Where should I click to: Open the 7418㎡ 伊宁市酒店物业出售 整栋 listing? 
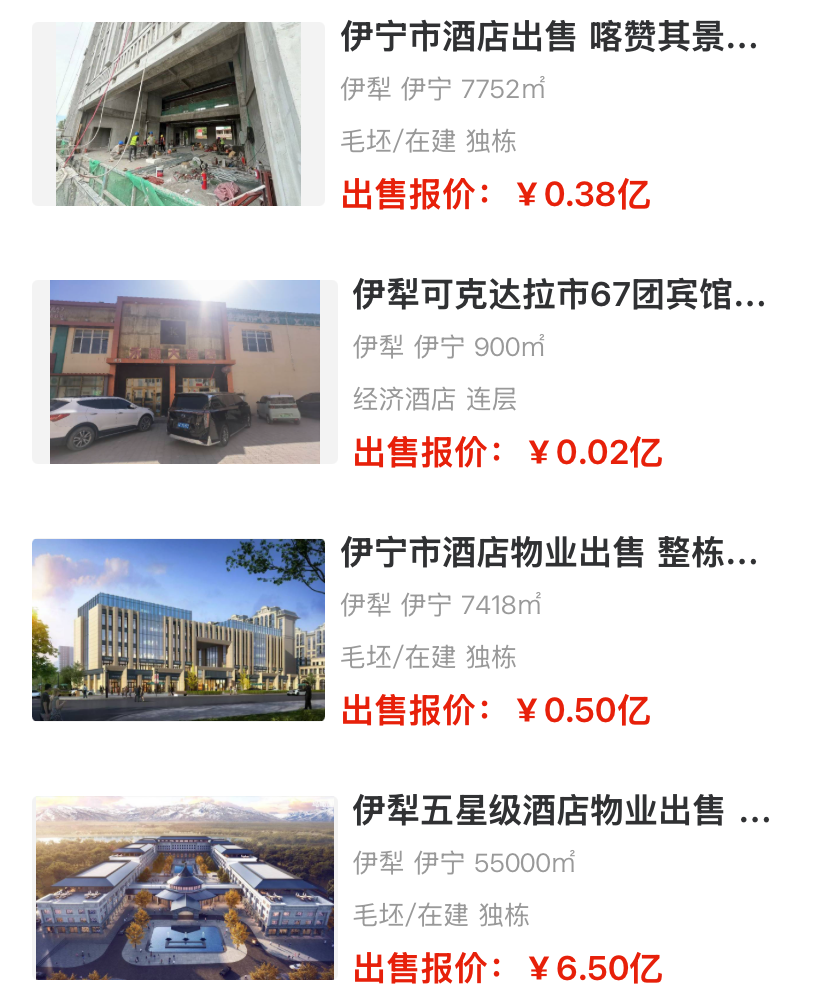coord(548,553)
